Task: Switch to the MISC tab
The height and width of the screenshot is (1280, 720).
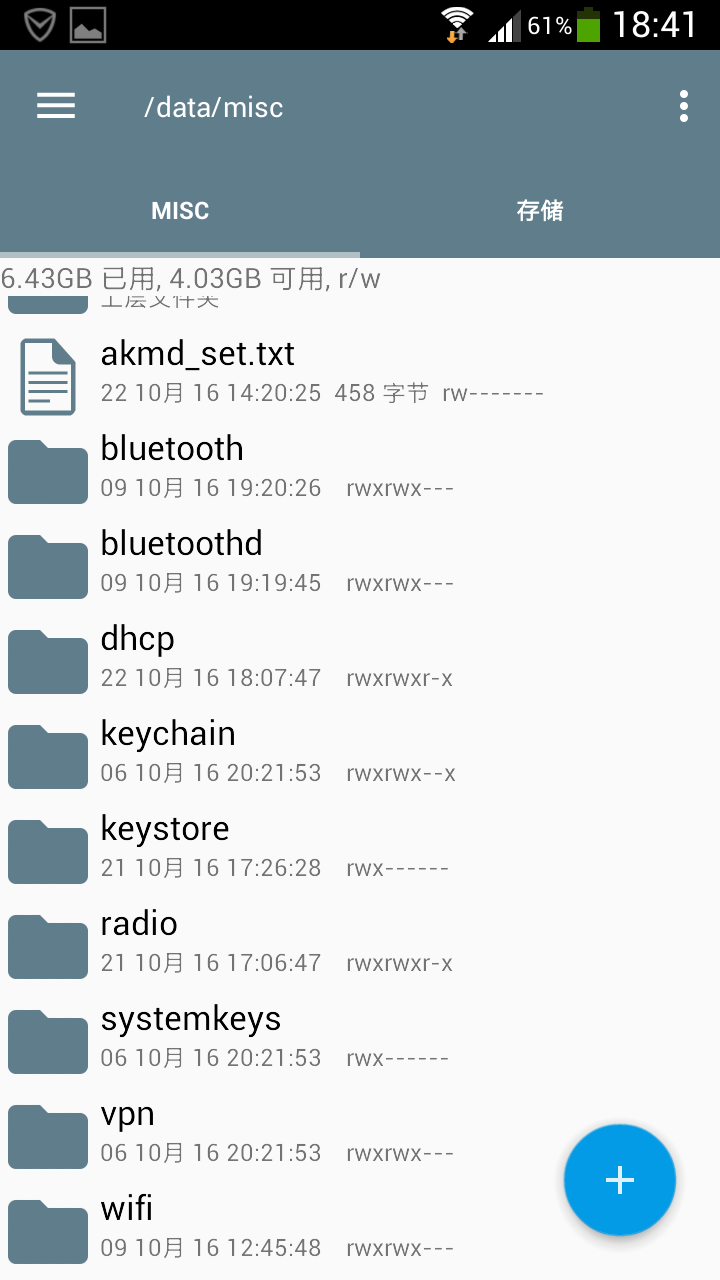Action: pyautogui.click(x=180, y=211)
